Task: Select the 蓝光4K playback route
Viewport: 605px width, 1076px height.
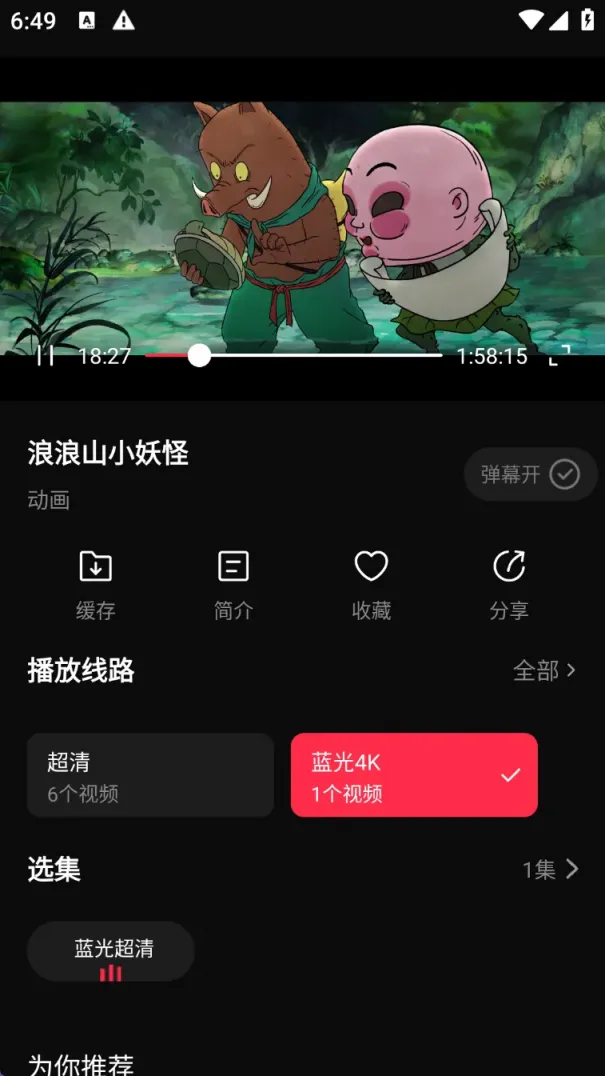Action: (x=414, y=776)
